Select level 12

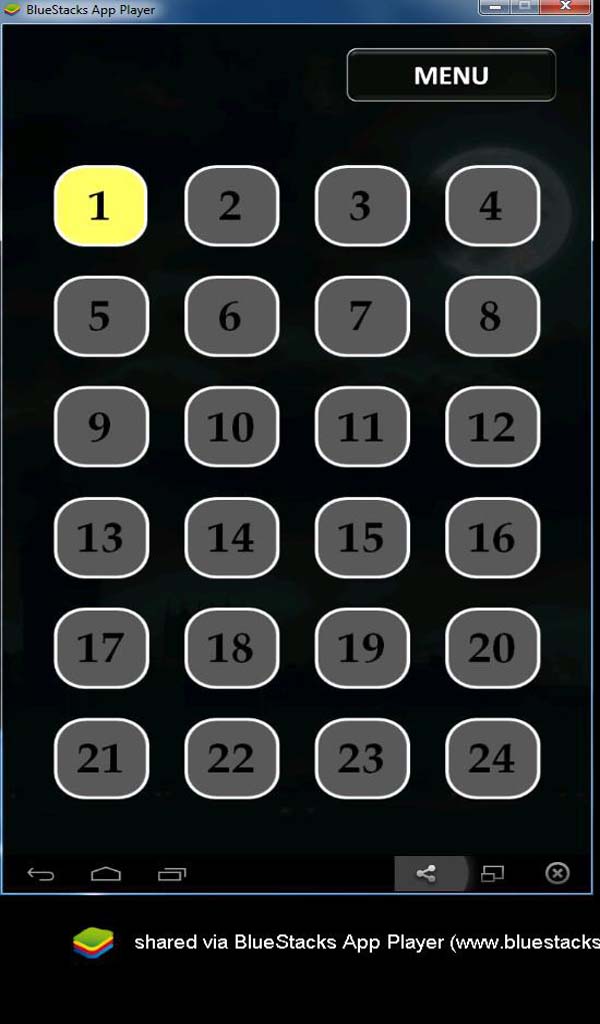(492, 427)
